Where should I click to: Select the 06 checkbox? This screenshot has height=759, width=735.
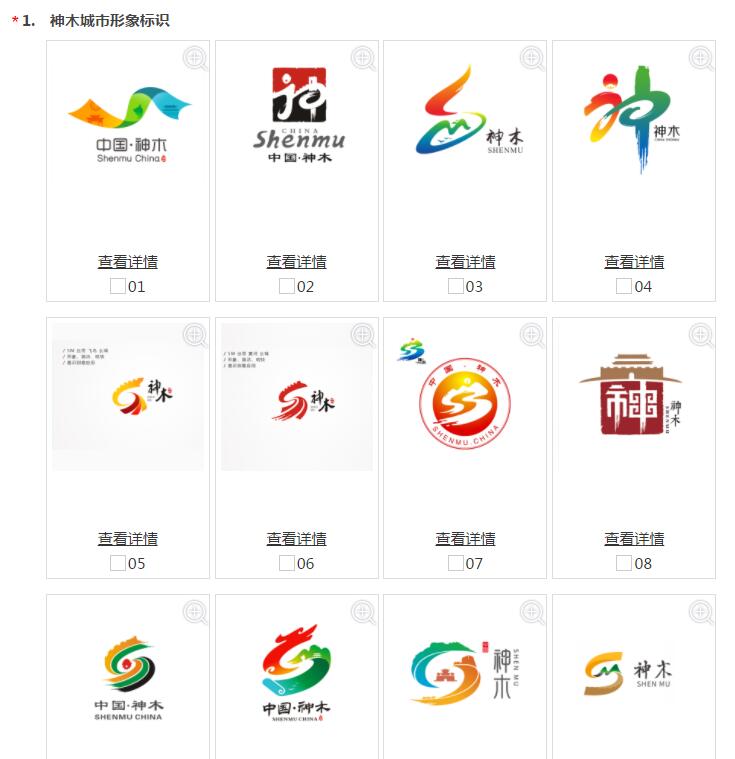click(x=287, y=563)
